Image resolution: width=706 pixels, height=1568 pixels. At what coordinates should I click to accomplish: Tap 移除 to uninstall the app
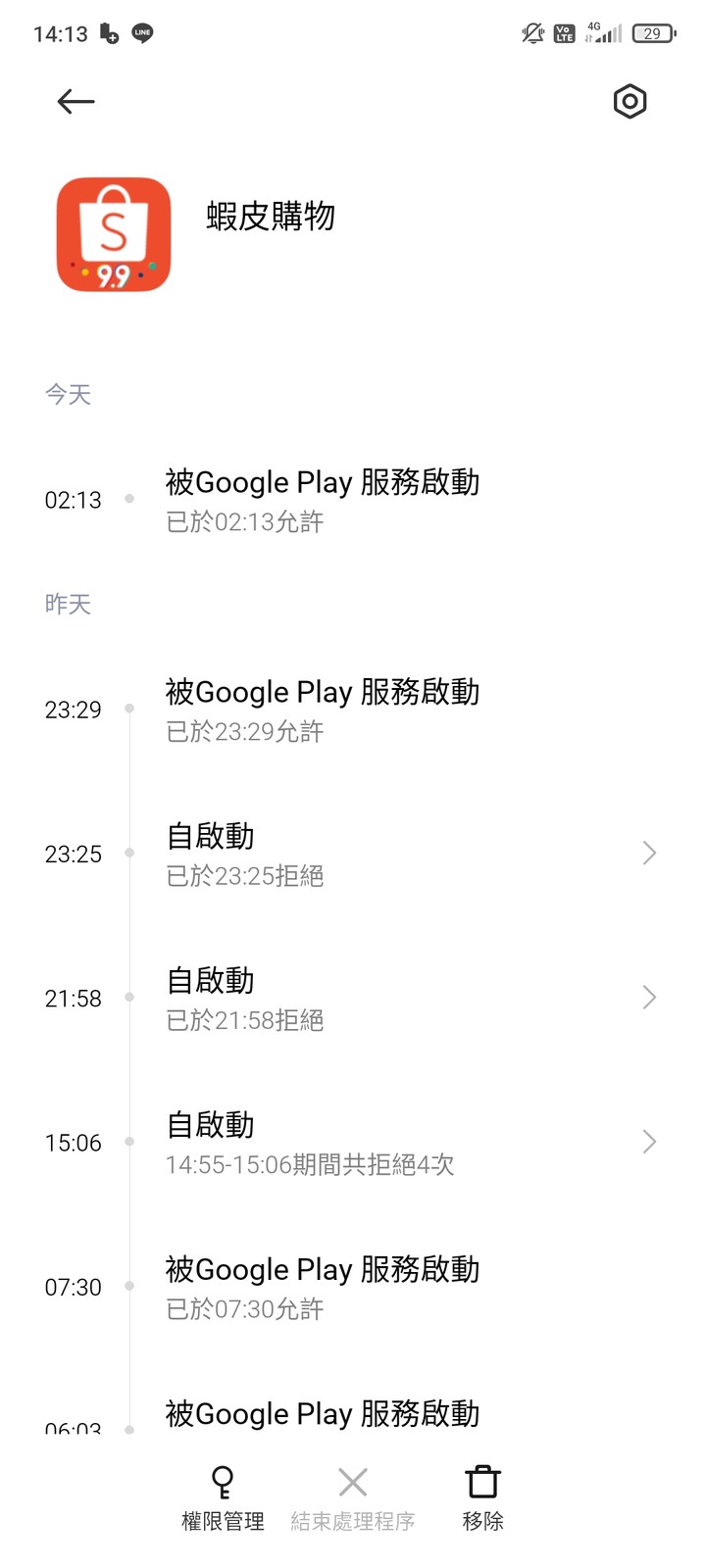[x=482, y=1498]
